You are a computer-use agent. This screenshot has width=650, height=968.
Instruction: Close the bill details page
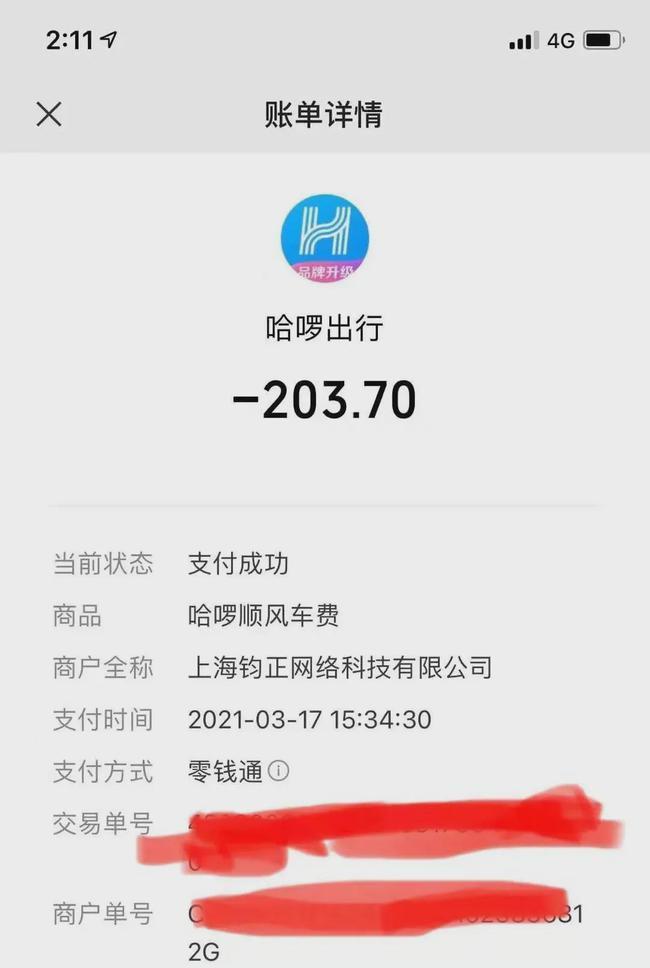[x=49, y=114]
